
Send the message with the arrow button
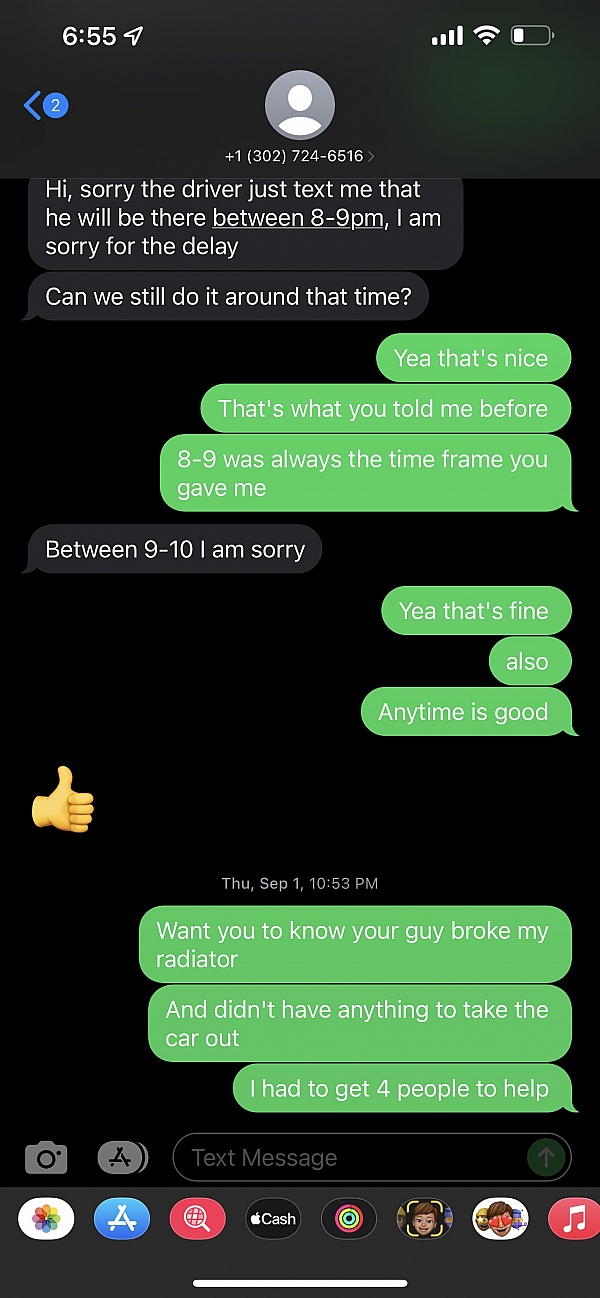[546, 1158]
